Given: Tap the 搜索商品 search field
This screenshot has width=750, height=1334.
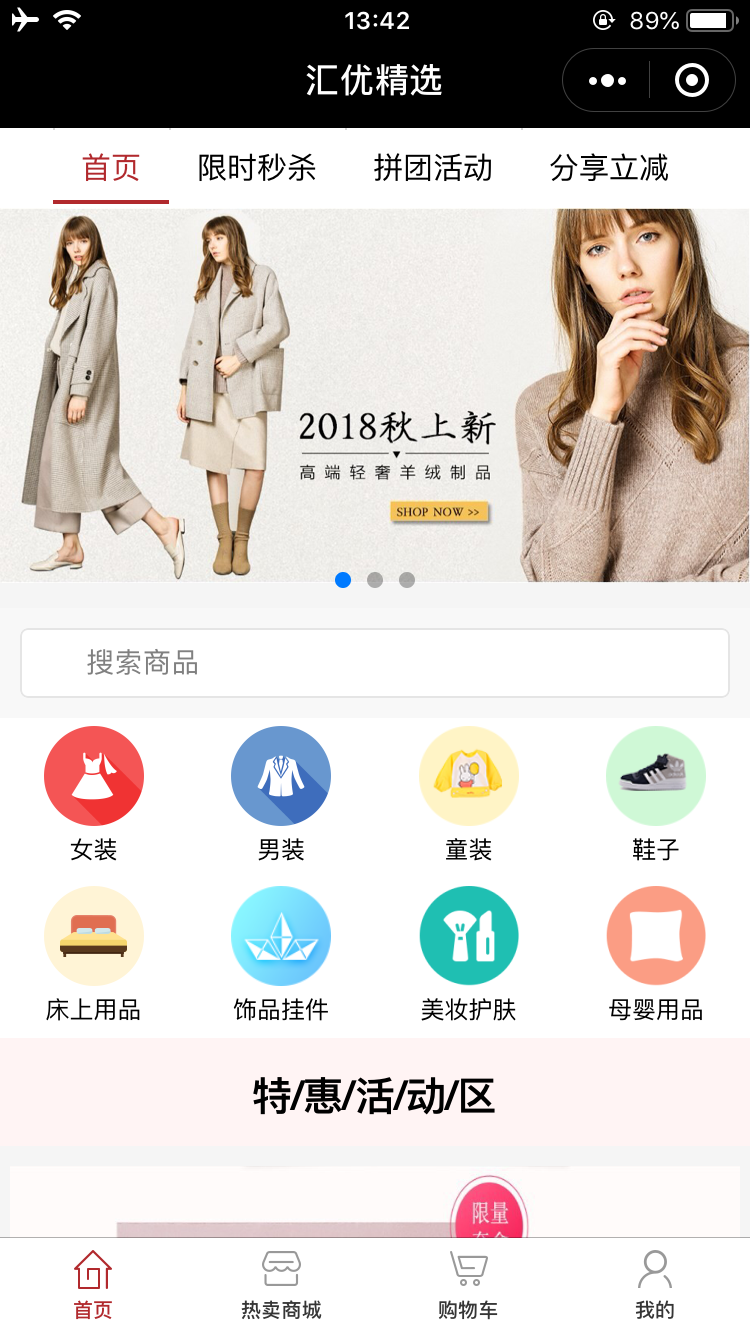Looking at the screenshot, I should pos(375,663).
